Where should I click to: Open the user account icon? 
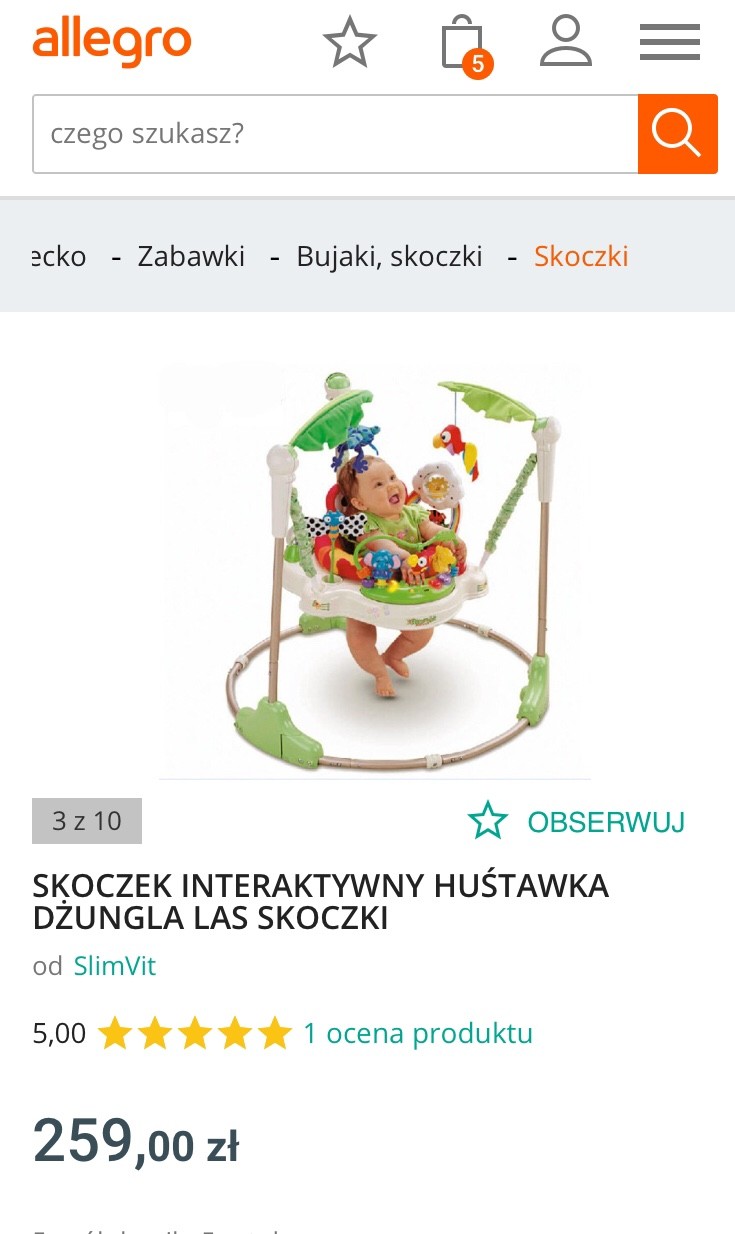566,42
